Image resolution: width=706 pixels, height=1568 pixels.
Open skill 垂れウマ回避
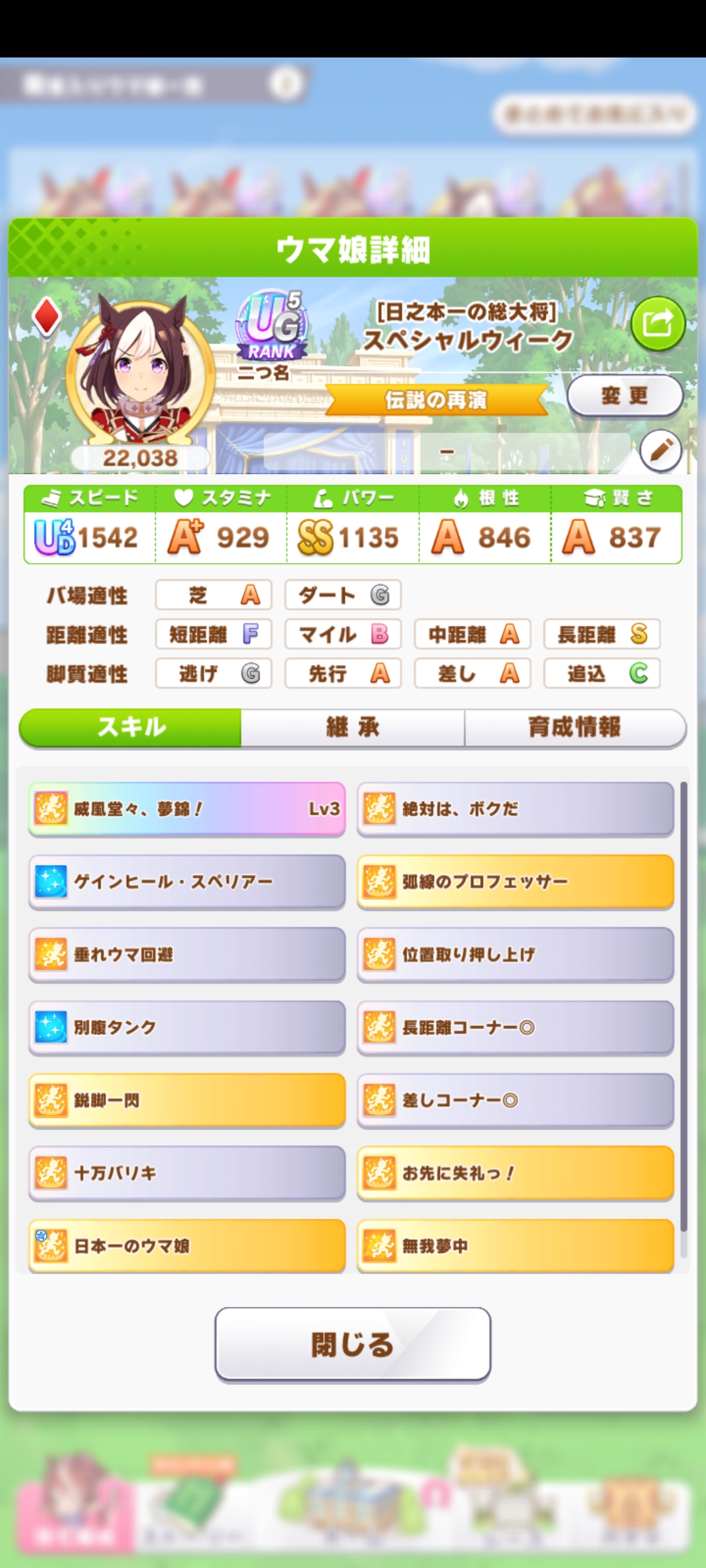click(187, 955)
